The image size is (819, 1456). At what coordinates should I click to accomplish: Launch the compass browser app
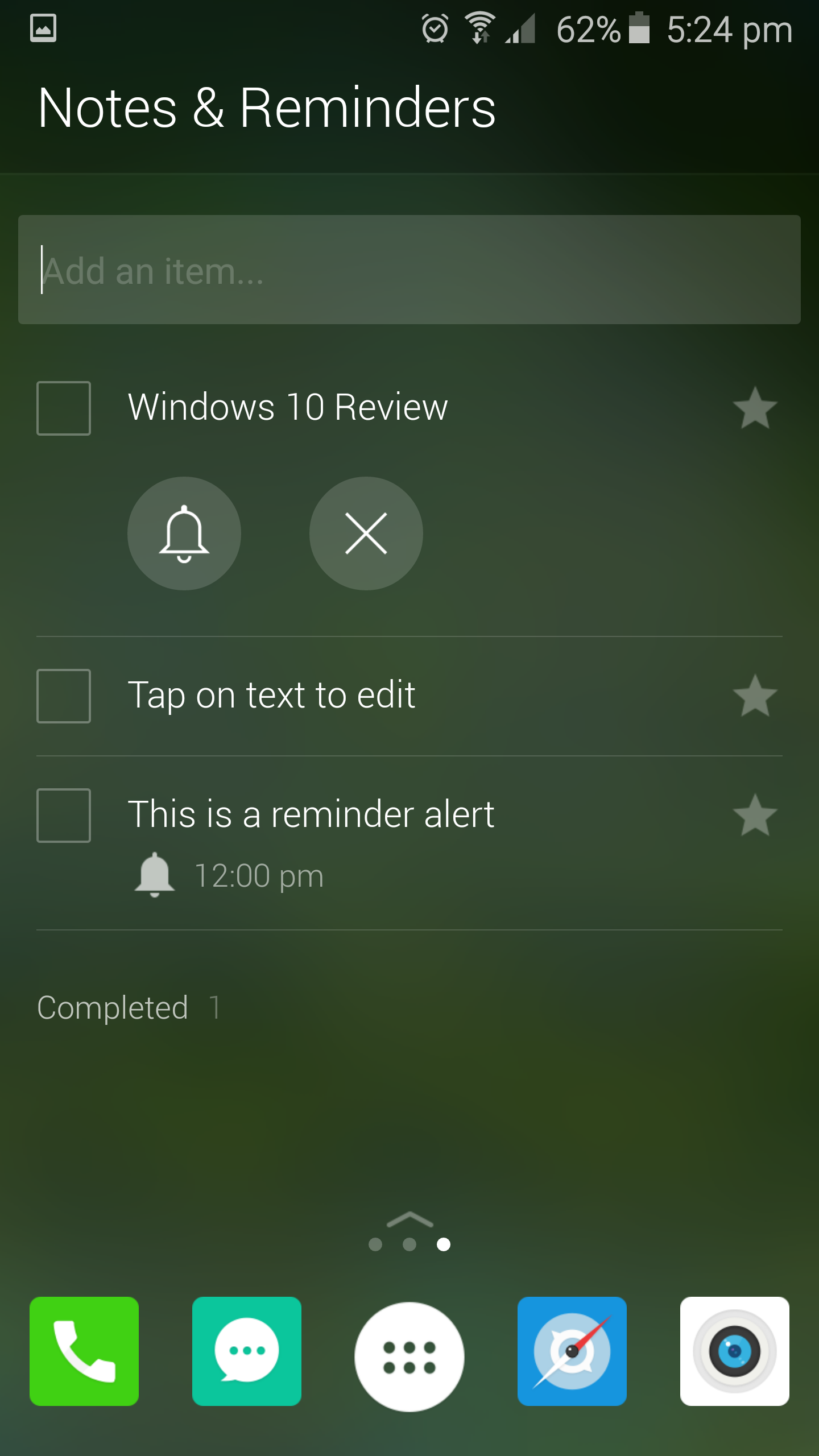tap(572, 1351)
